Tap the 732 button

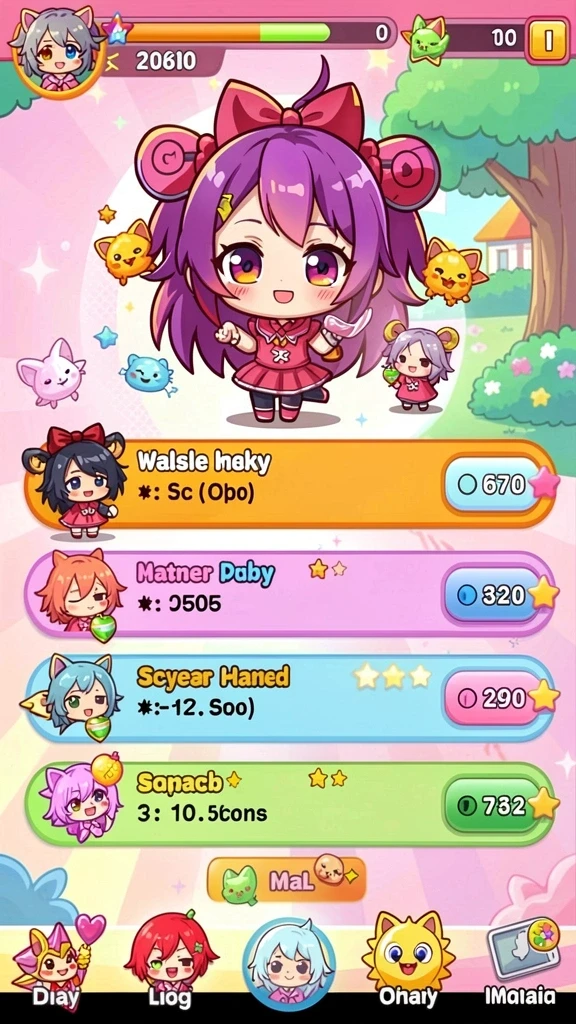[493, 805]
